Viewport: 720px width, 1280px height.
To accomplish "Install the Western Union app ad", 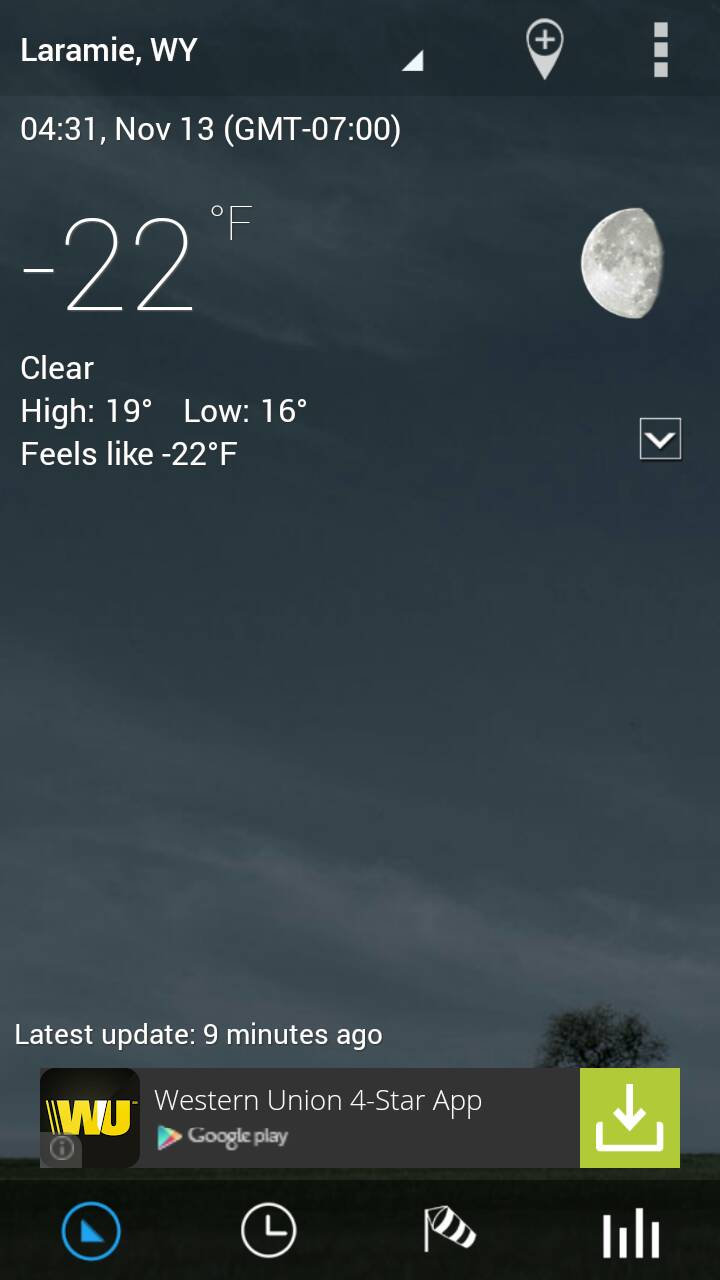I will point(629,1118).
